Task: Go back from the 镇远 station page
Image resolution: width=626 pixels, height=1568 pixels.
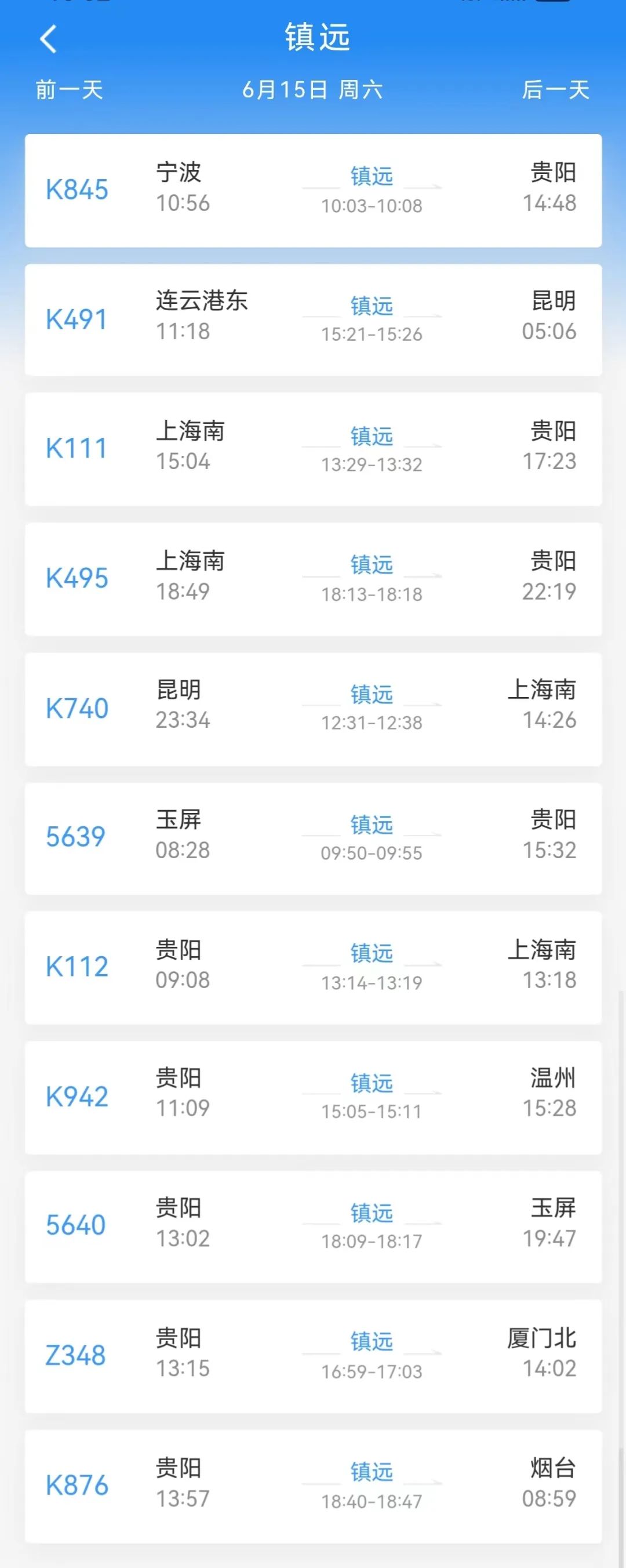Action: pyautogui.click(x=48, y=39)
